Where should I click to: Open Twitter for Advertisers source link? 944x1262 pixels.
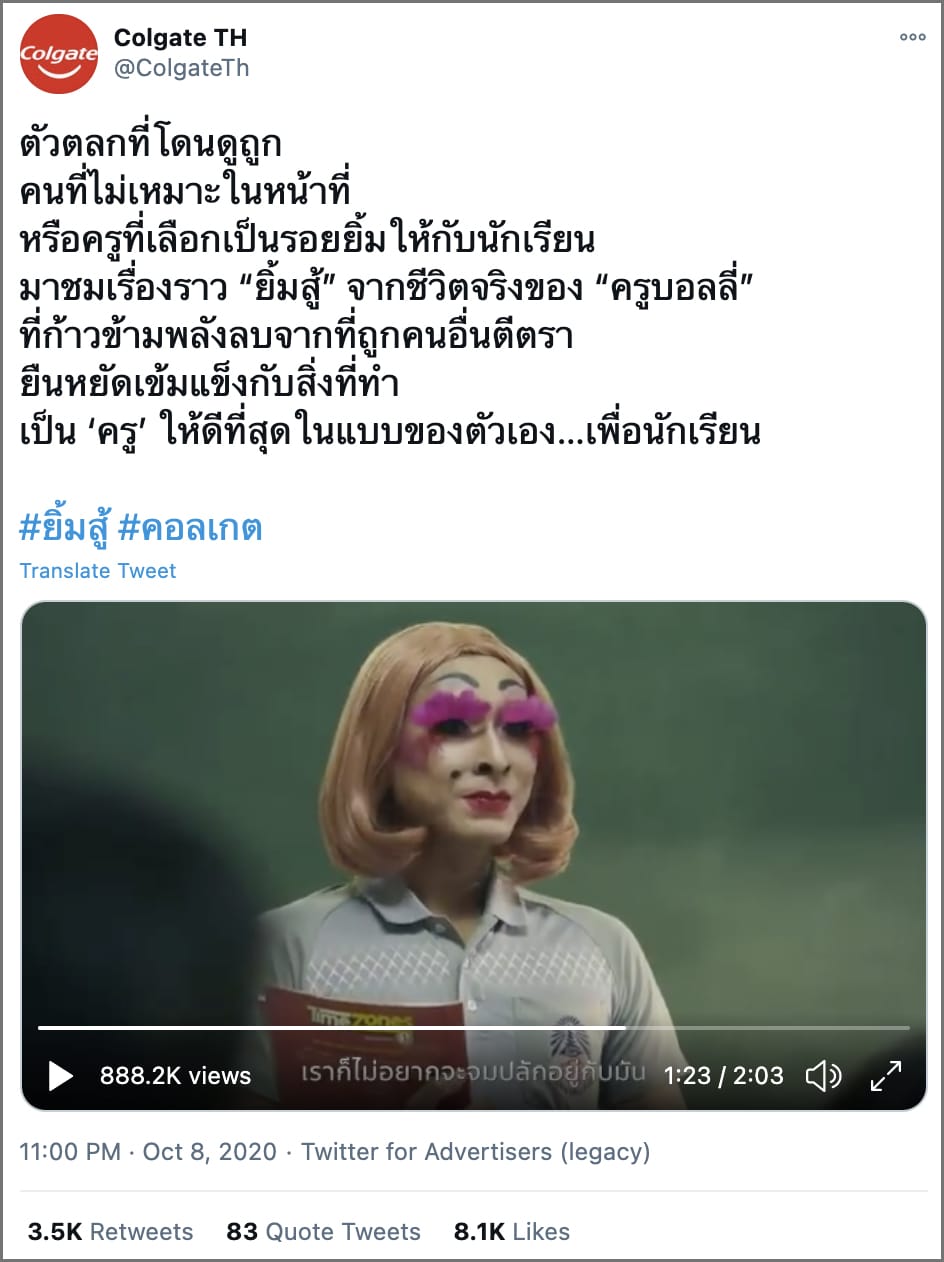pyautogui.click(x=475, y=1151)
